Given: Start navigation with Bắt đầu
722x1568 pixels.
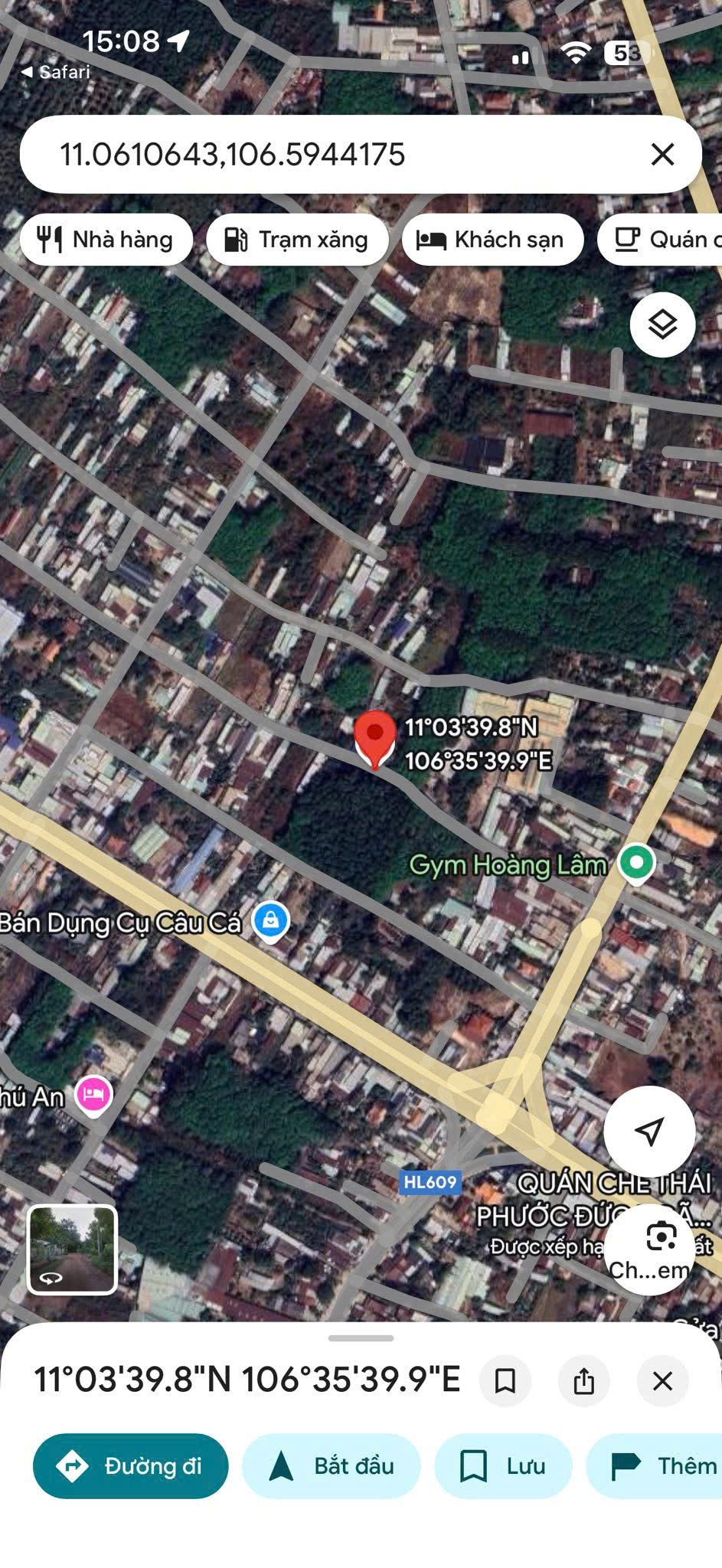Looking at the screenshot, I should (332, 1465).
